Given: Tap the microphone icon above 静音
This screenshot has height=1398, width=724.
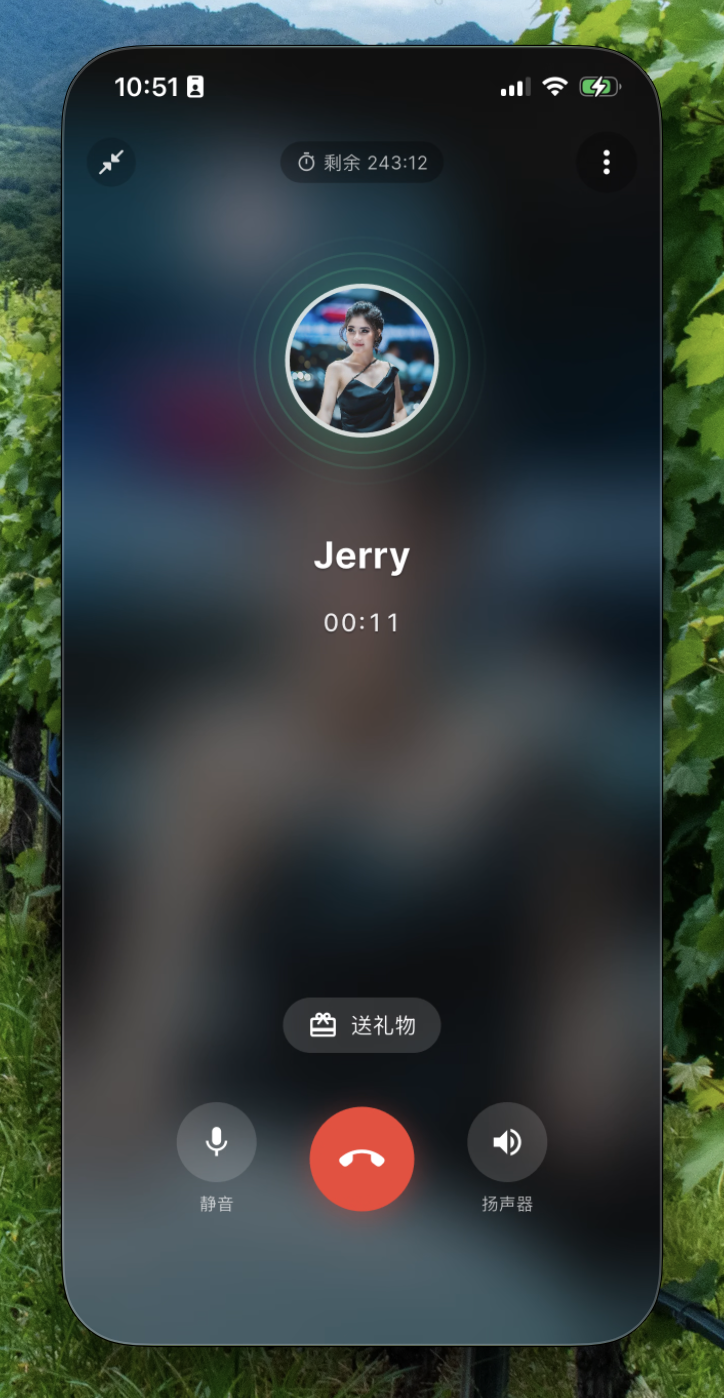Looking at the screenshot, I should (216, 1142).
